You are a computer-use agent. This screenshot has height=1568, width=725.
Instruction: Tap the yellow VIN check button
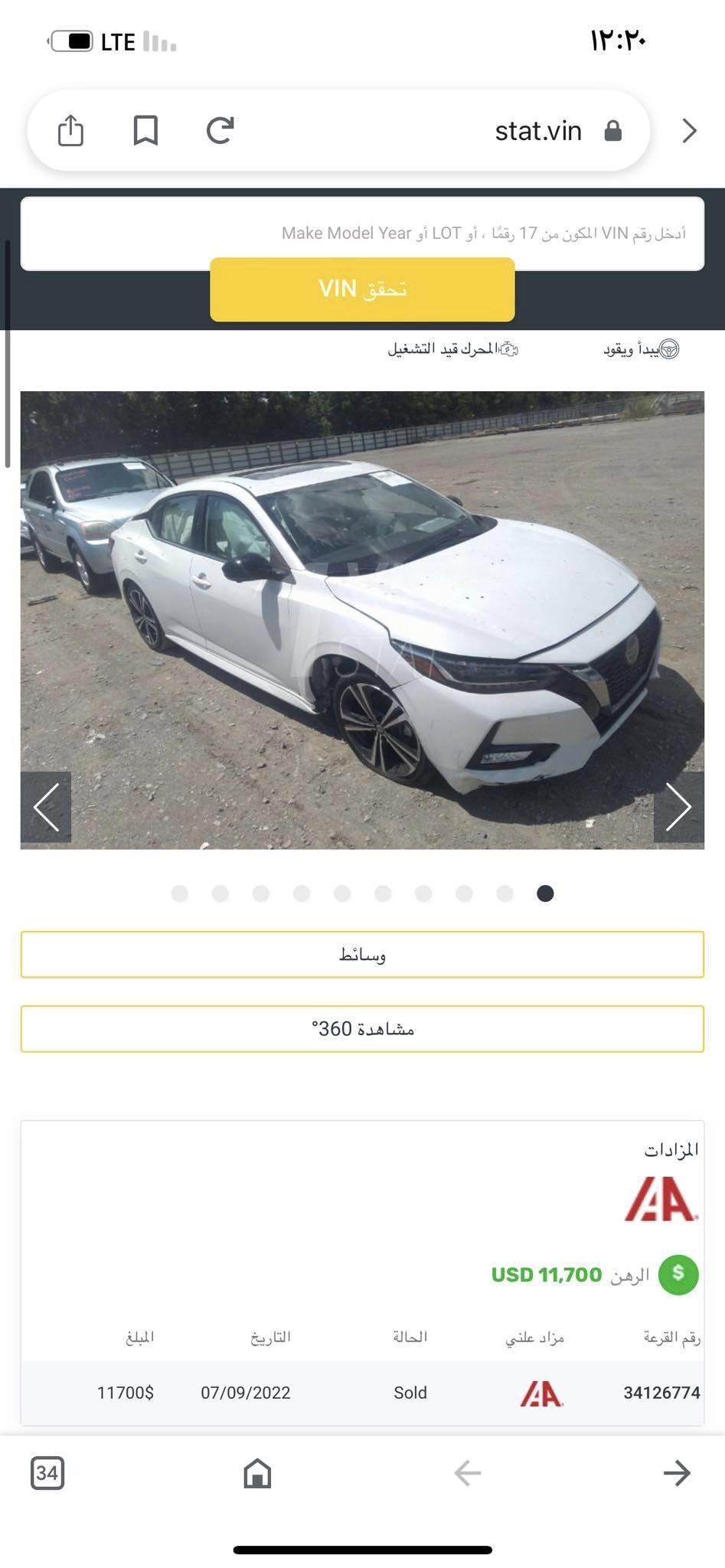[x=362, y=289]
